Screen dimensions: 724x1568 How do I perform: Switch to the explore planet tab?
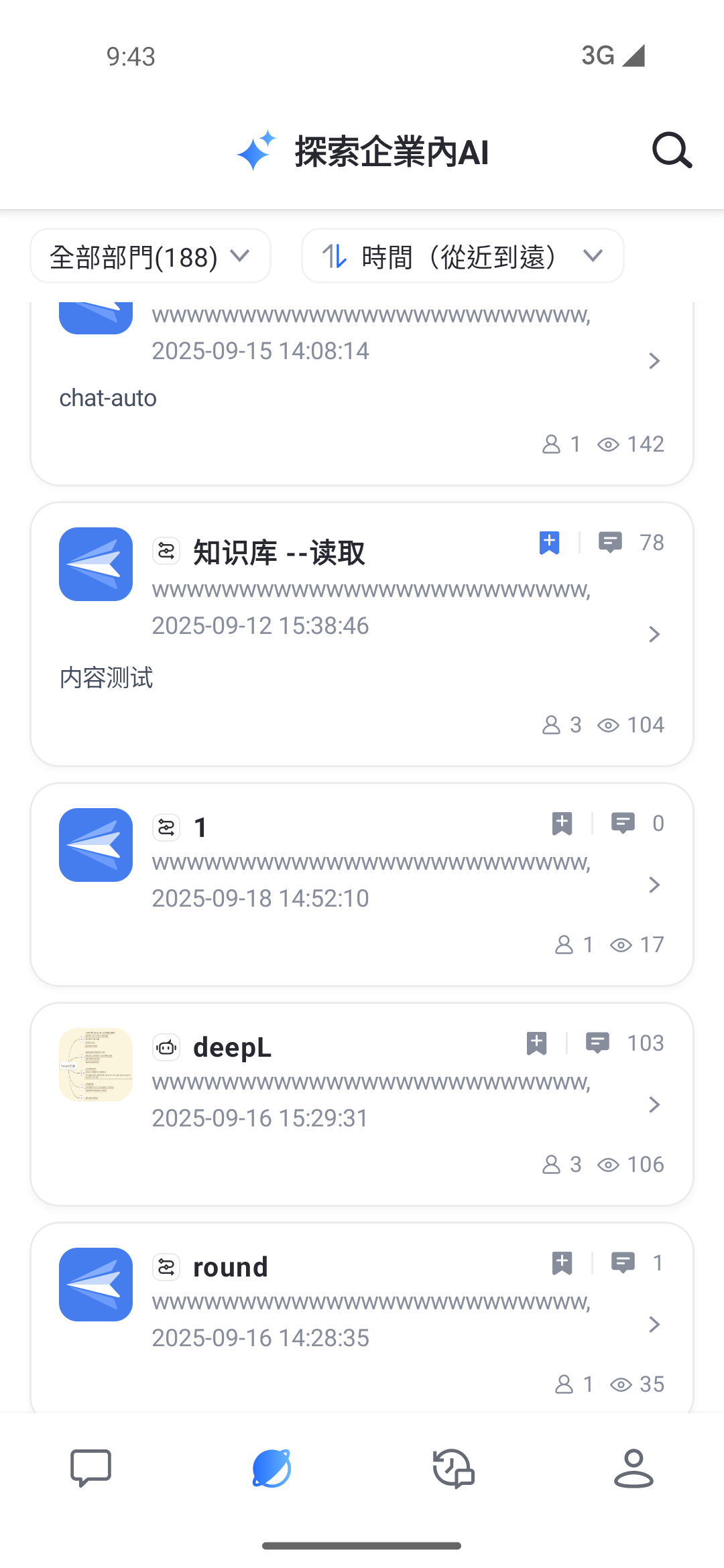271,1469
